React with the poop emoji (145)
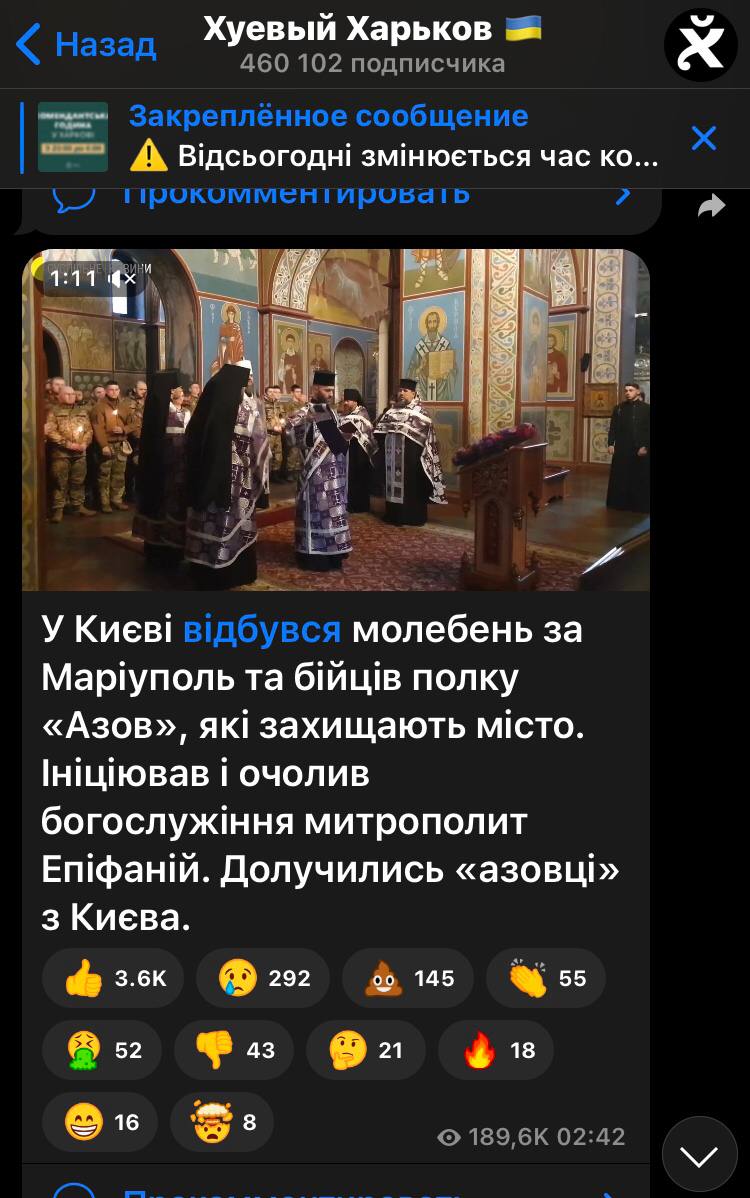750x1198 pixels. pos(412,978)
